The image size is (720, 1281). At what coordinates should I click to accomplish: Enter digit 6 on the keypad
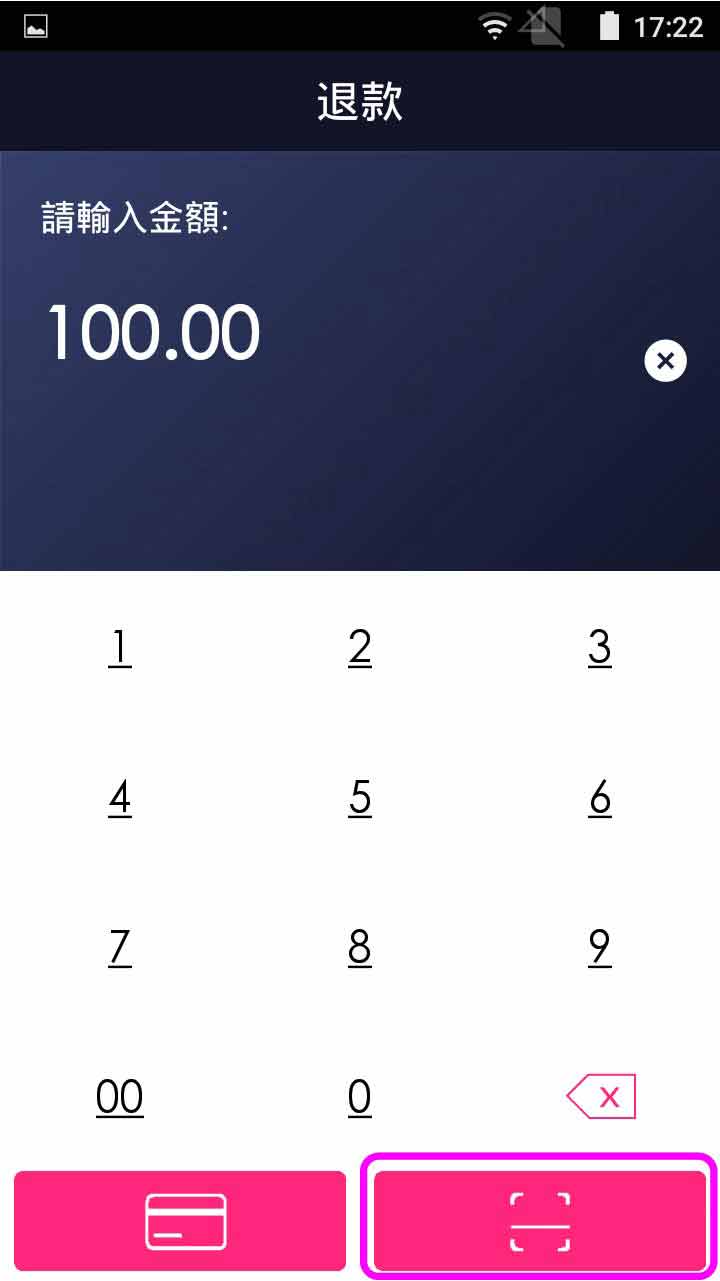[x=600, y=798]
